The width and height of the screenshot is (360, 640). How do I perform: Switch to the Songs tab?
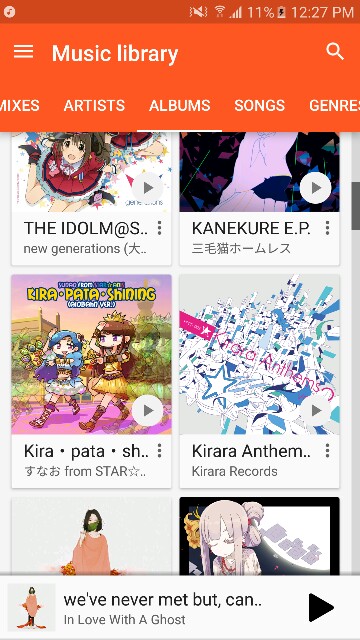(259, 106)
